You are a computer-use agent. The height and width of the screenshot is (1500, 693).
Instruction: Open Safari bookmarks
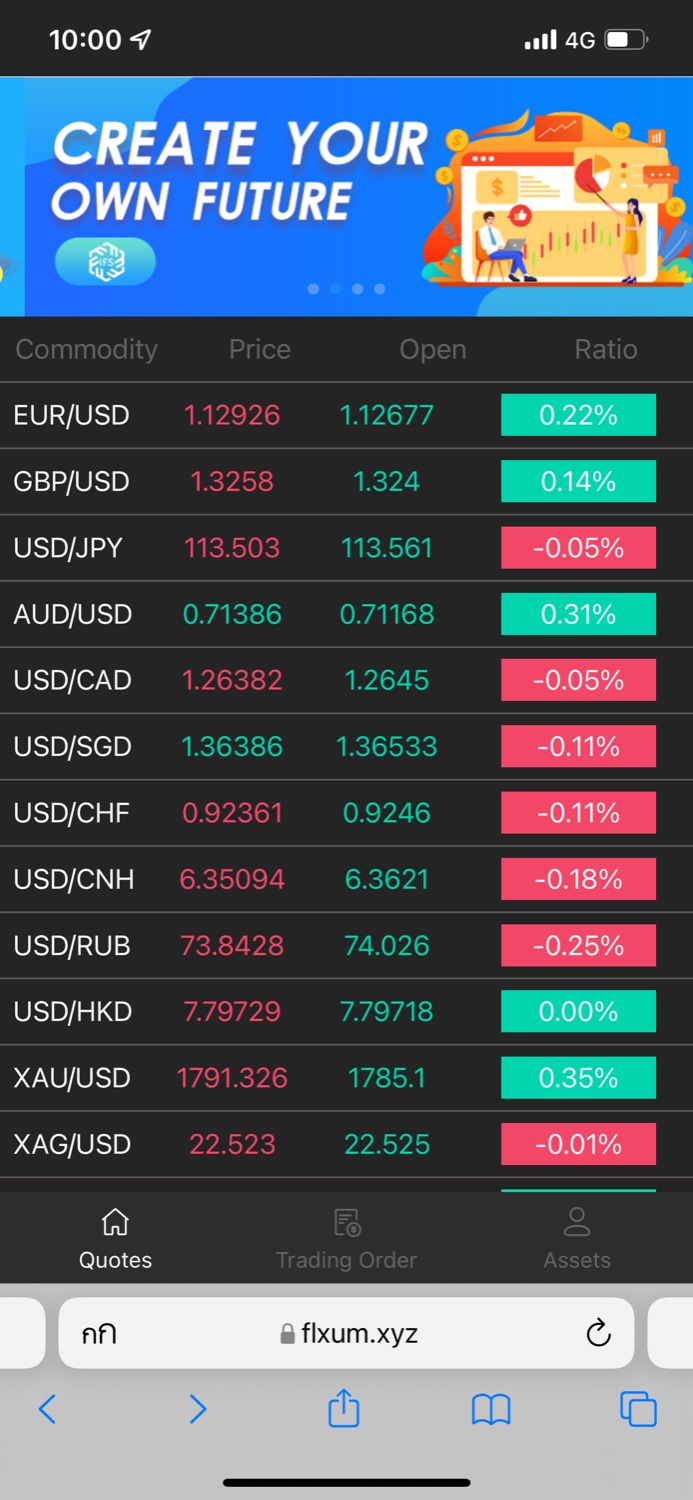(491, 1409)
